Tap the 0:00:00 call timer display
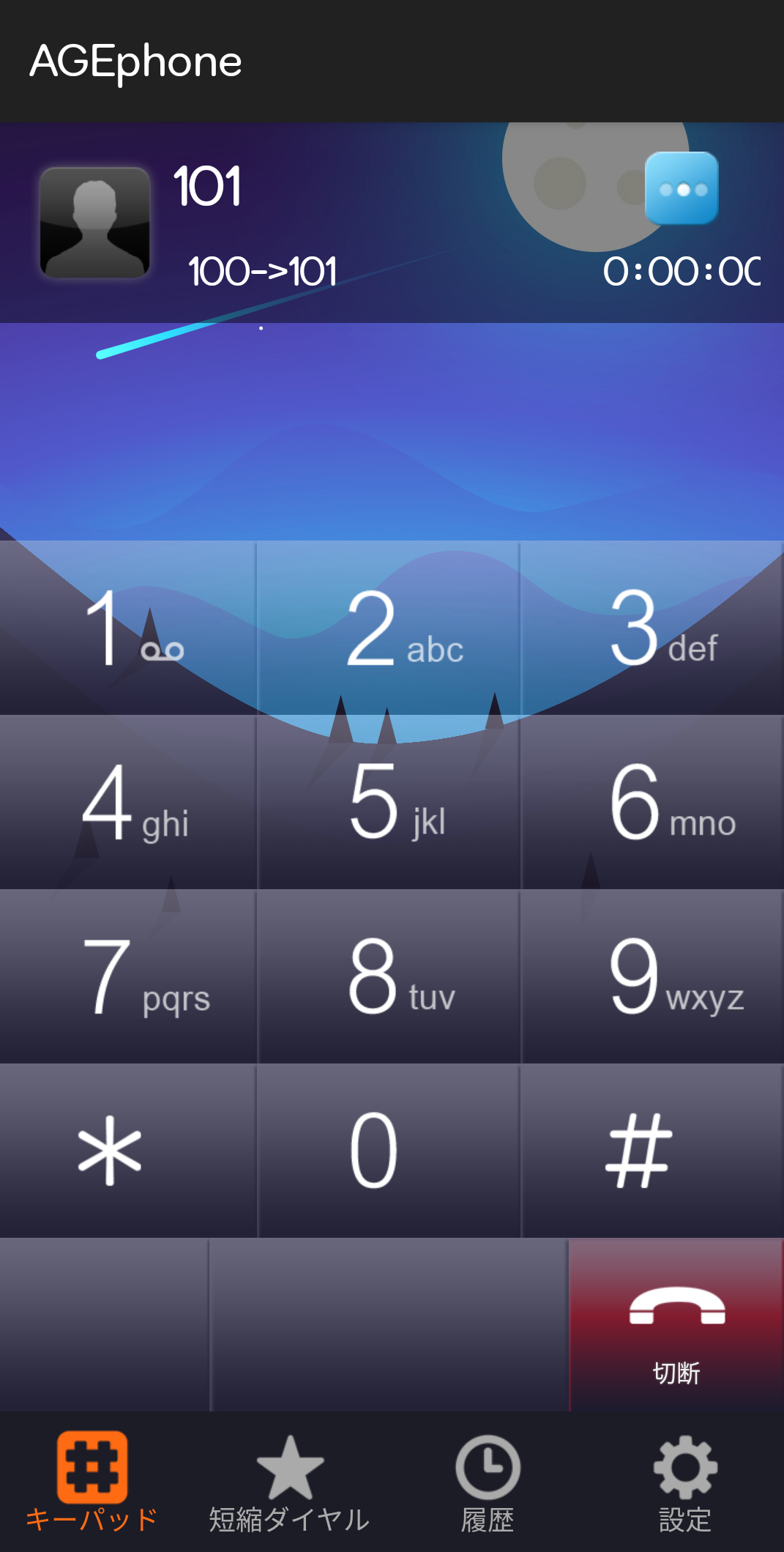This screenshot has height=1552, width=784. (681, 271)
